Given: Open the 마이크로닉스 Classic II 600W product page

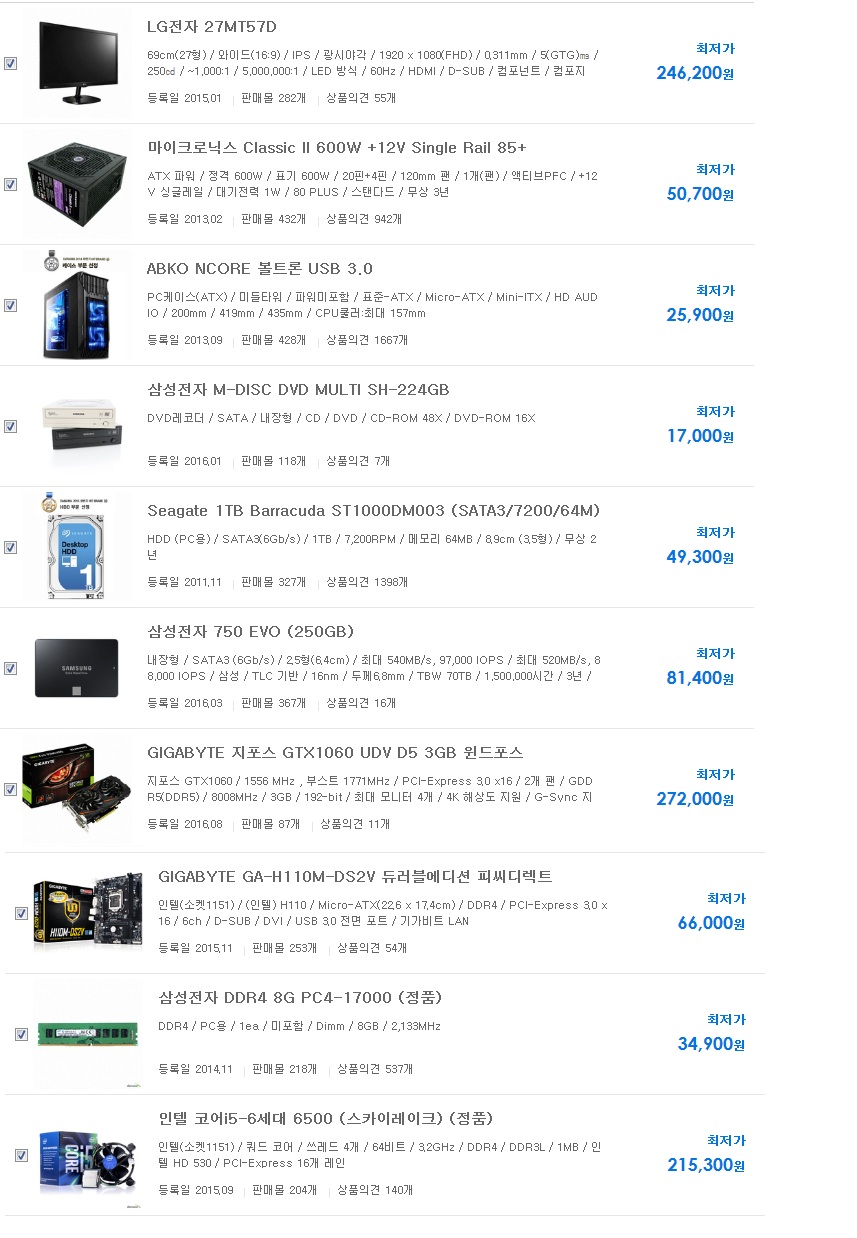Looking at the screenshot, I should [x=336, y=147].
